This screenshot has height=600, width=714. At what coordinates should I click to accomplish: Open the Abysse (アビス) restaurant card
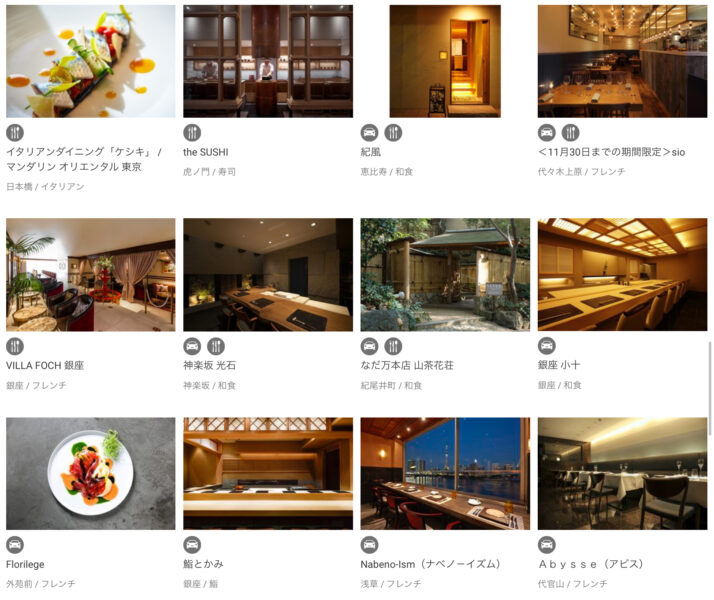[x=622, y=473]
